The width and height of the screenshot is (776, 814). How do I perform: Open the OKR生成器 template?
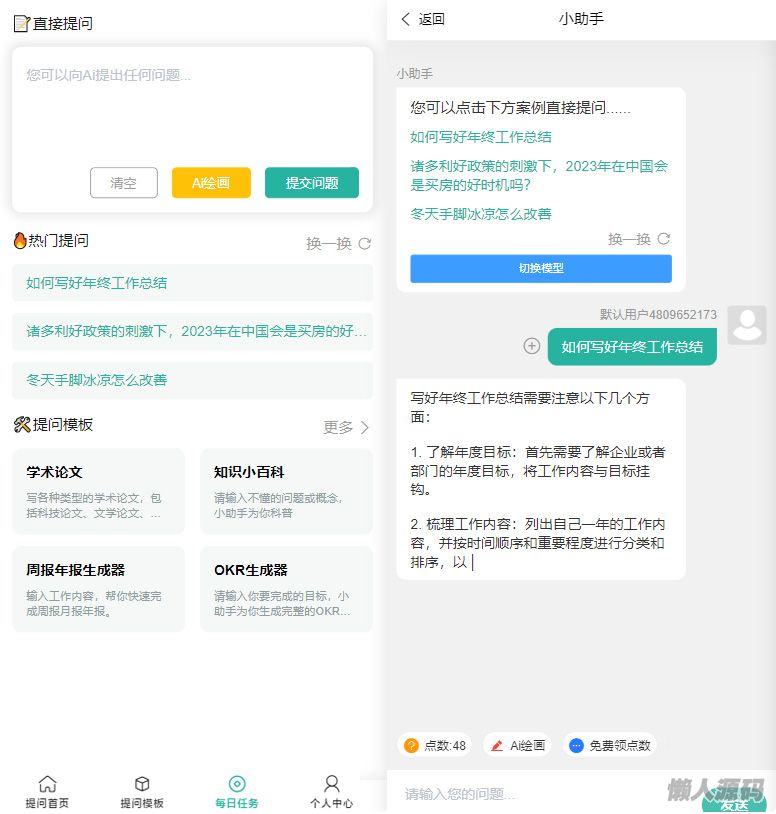tap(286, 589)
